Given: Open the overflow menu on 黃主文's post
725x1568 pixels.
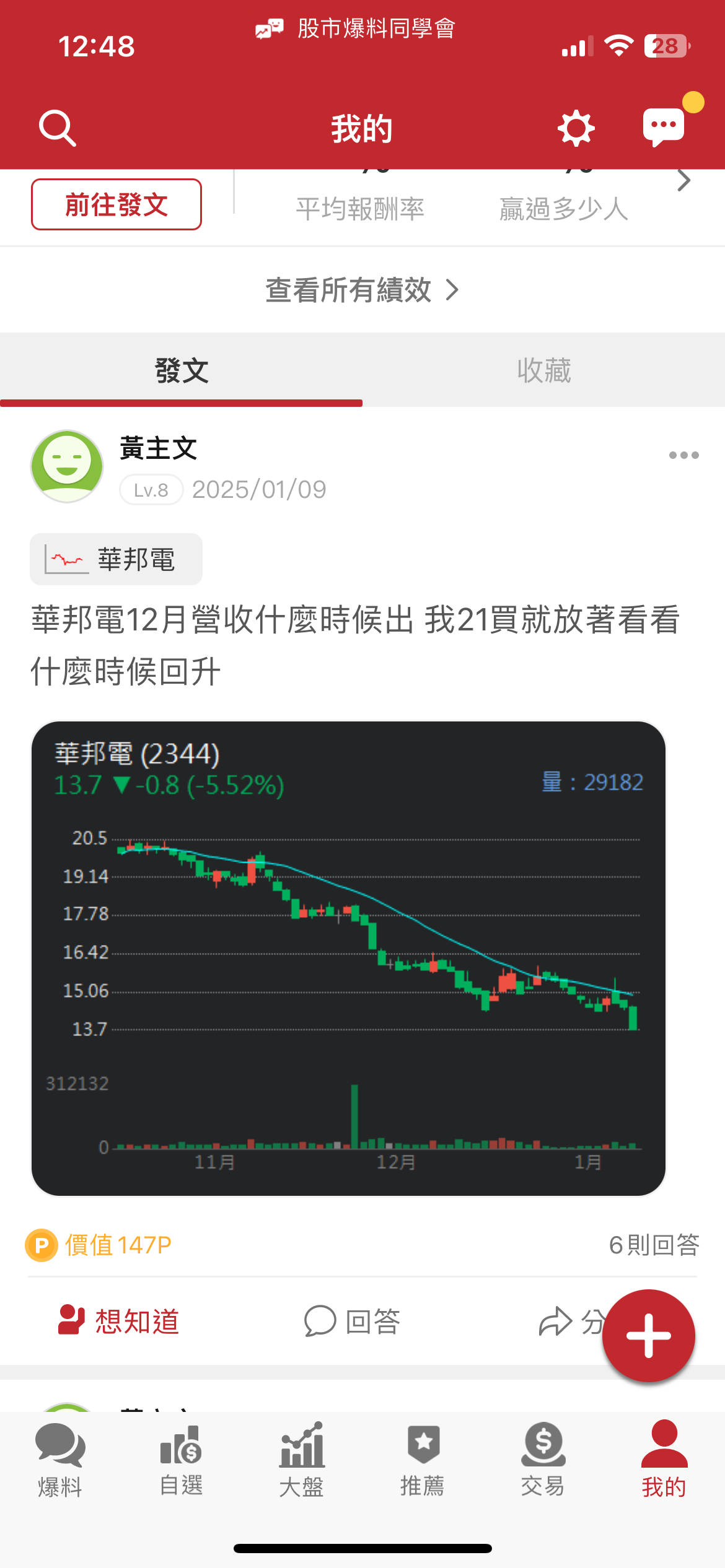Looking at the screenshot, I should 683,455.
